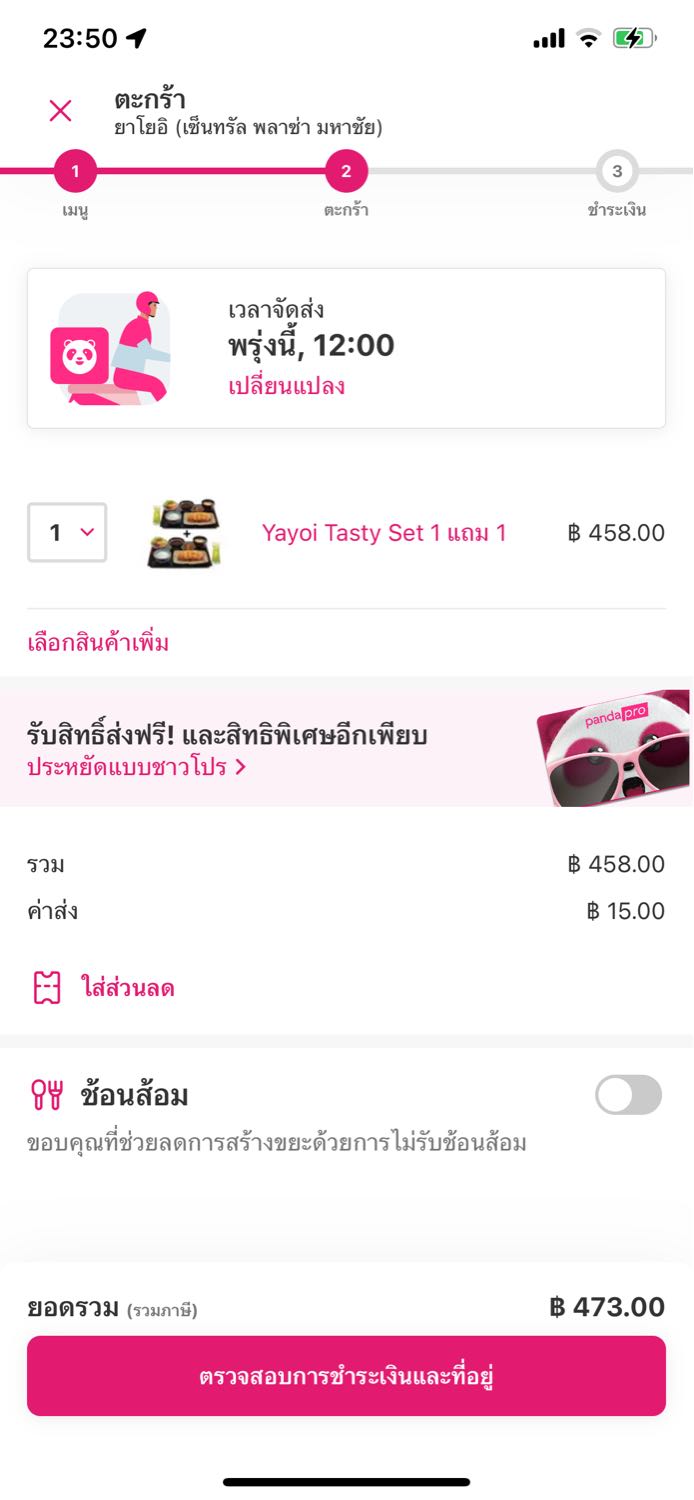Open the pandapro ประหยัดแบบชาวโปร offer
This screenshot has width=694, height=1500.
[x=136, y=768]
